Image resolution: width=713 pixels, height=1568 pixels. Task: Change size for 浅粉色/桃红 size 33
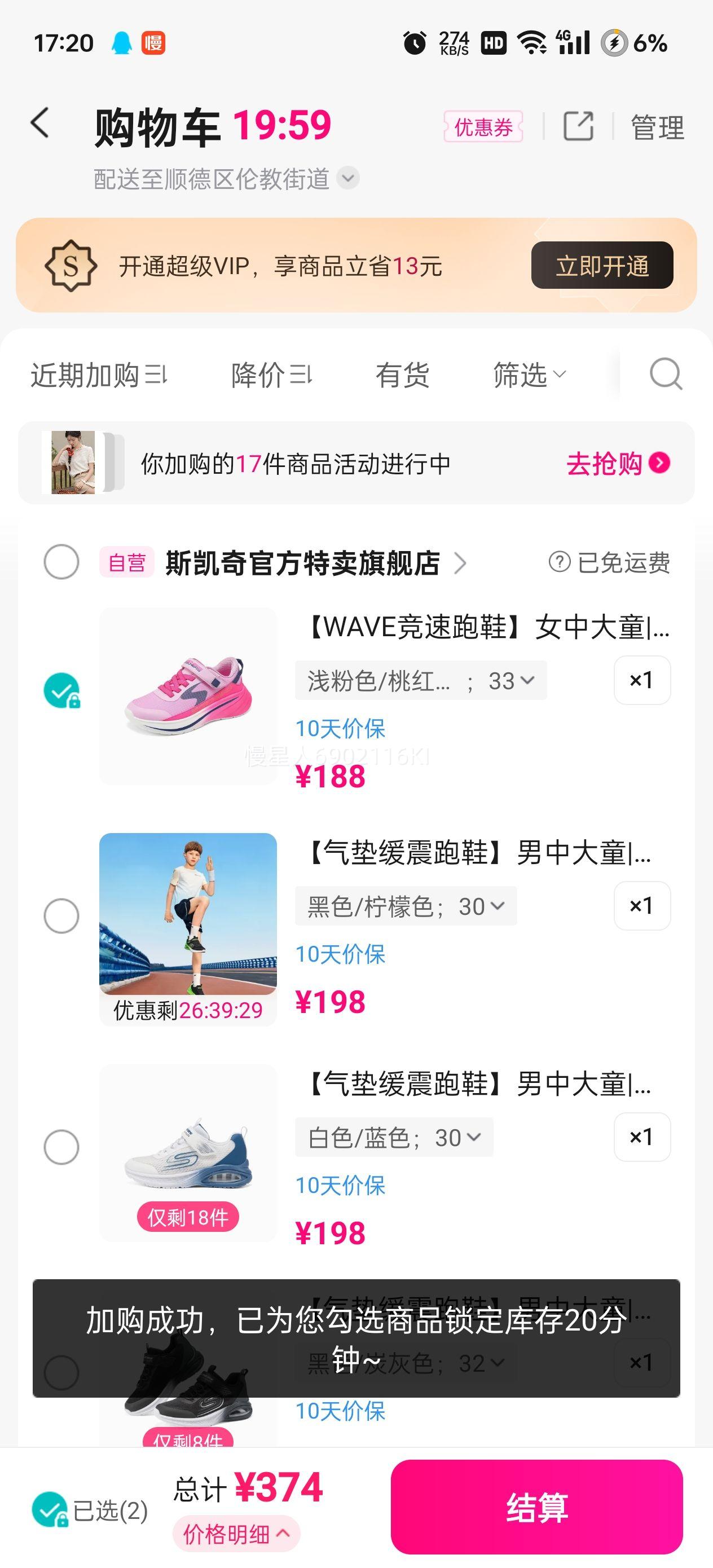pyautogui.click(x=421, y=681)
